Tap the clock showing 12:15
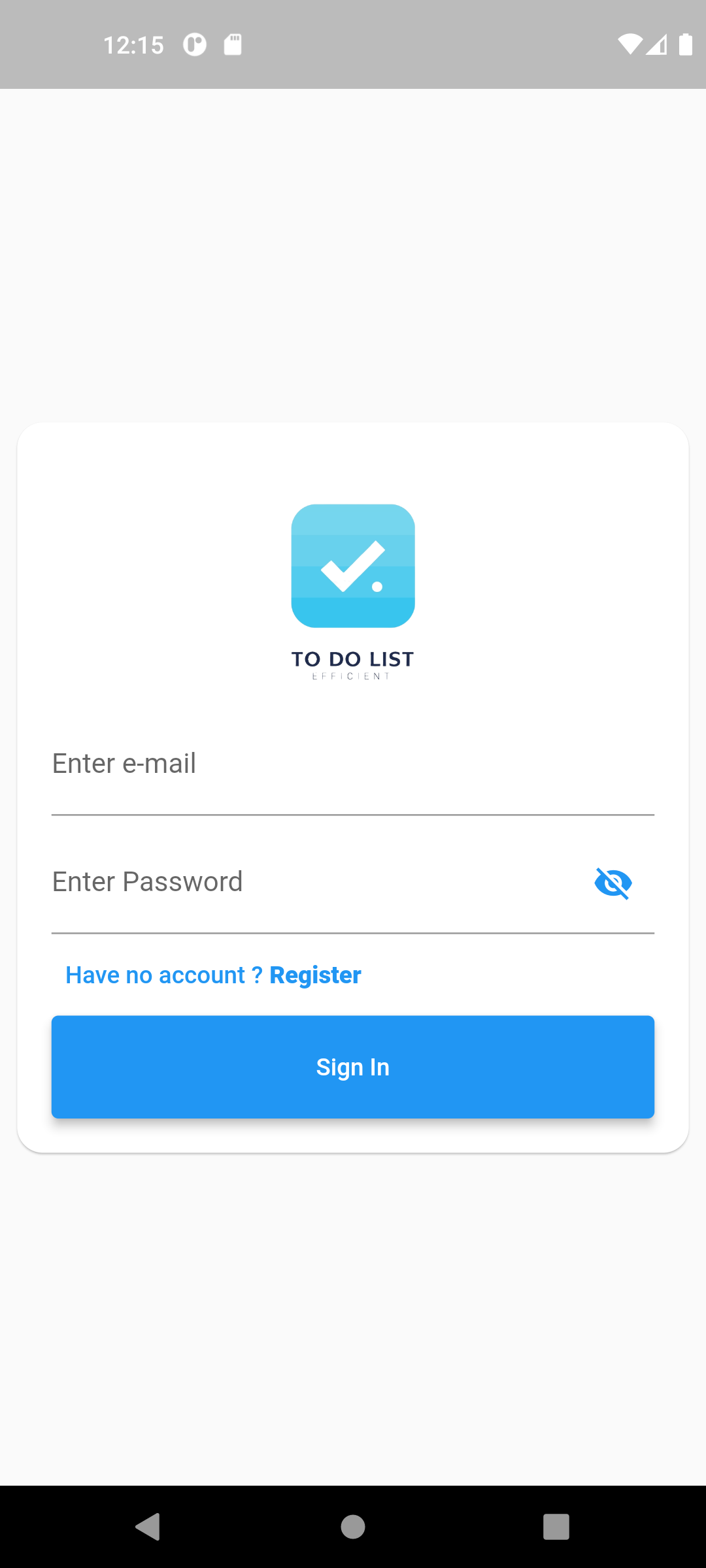Image resolution: width=706 pixels, height=1568 pixels. [134, 44]
